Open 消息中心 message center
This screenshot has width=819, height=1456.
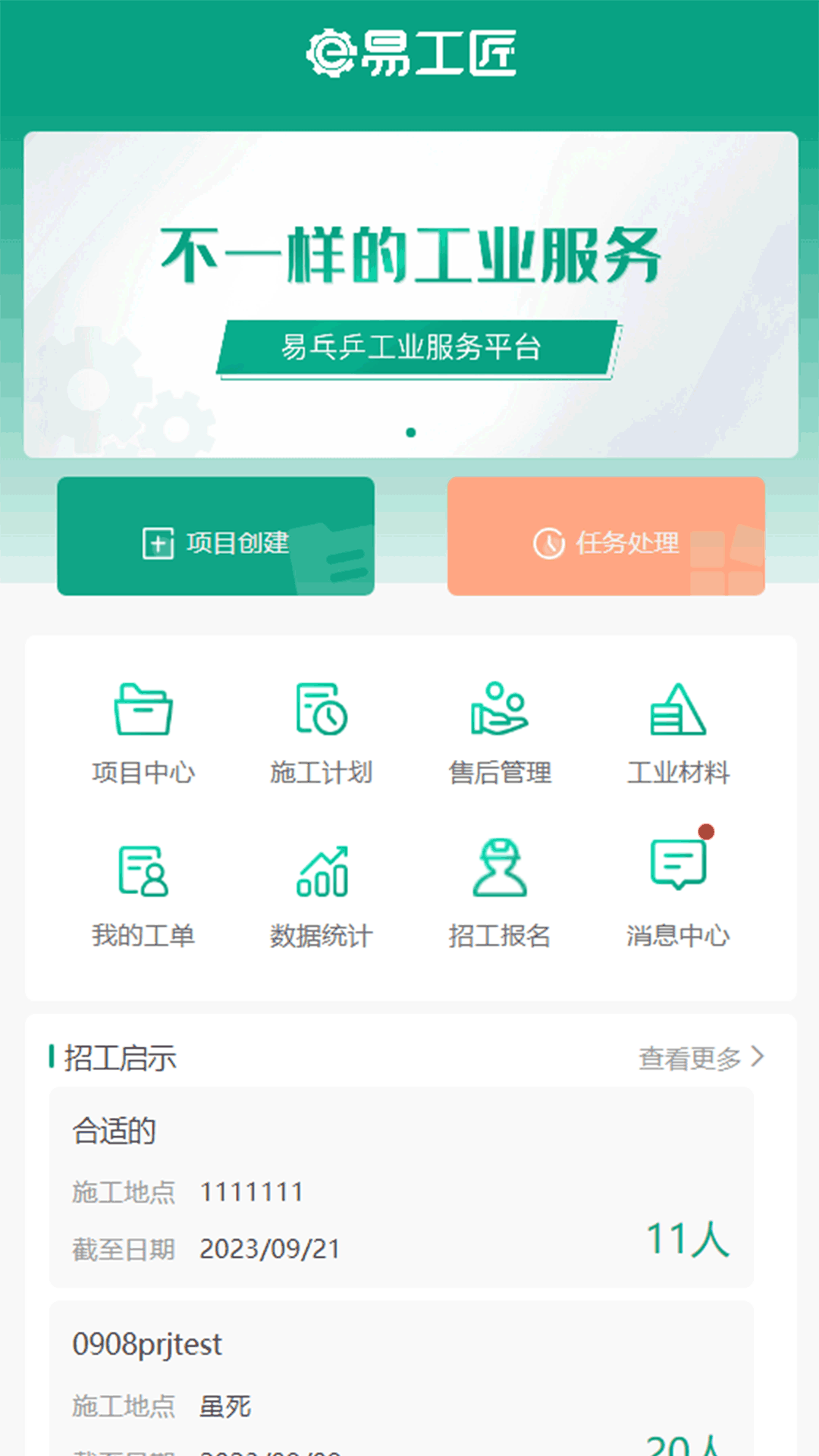[x=678, y=895]
